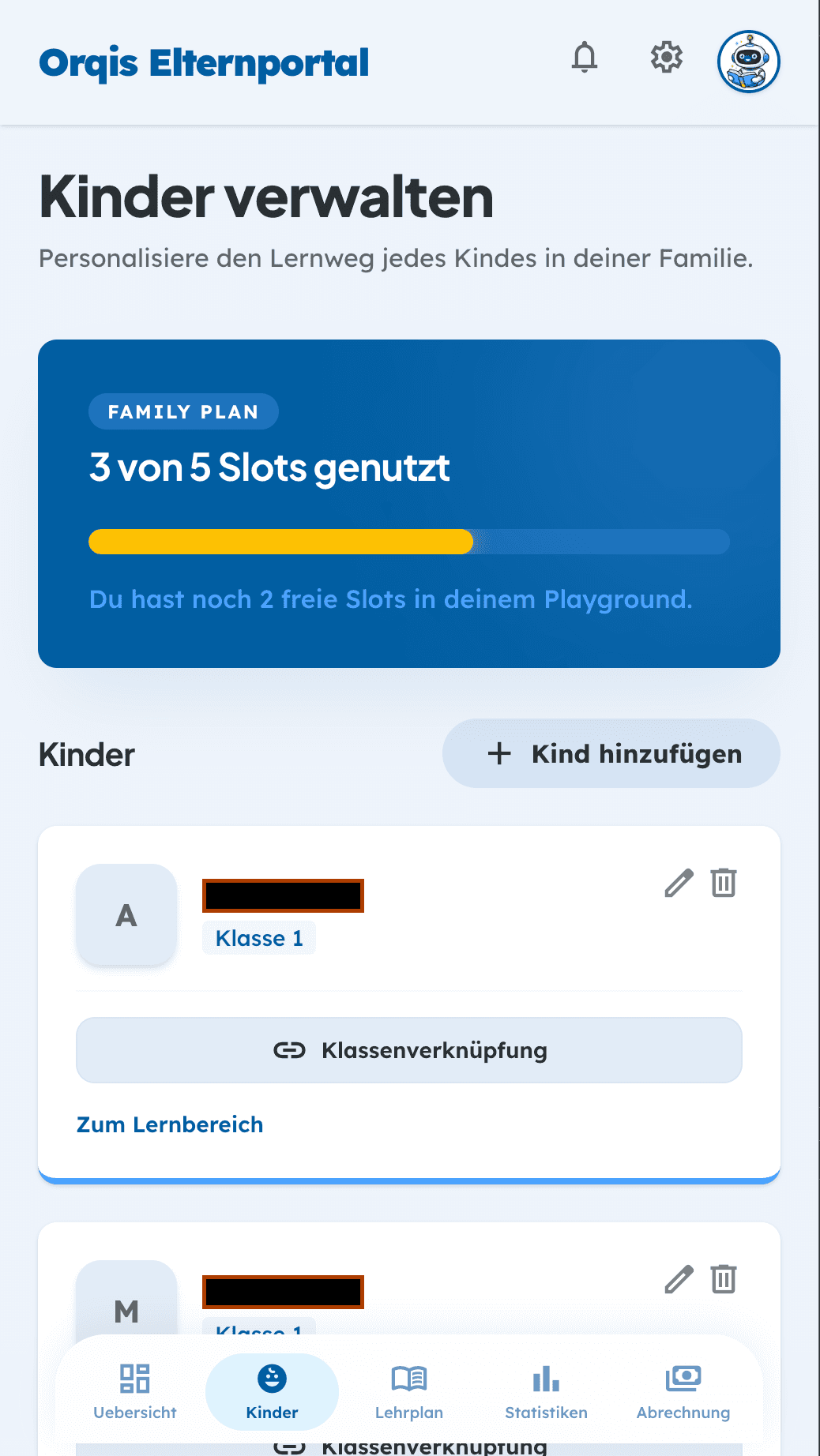Click the Klasse 1 badge
Screen dimensions: 820x1456
[258, 938]
